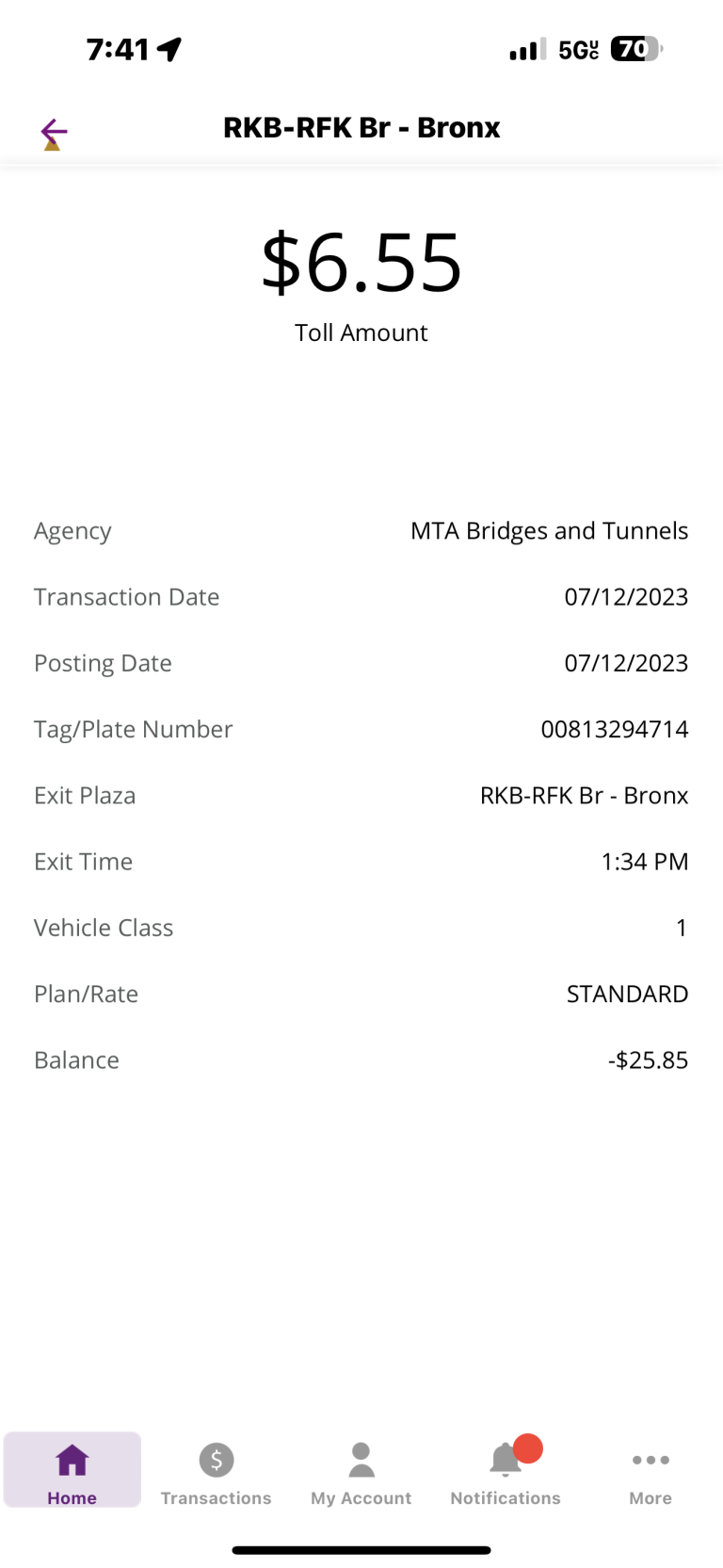Open the Notifications tab
Image resolution: width=723 pixels, height=1568 pixels.
click(x=506, y=1470)
